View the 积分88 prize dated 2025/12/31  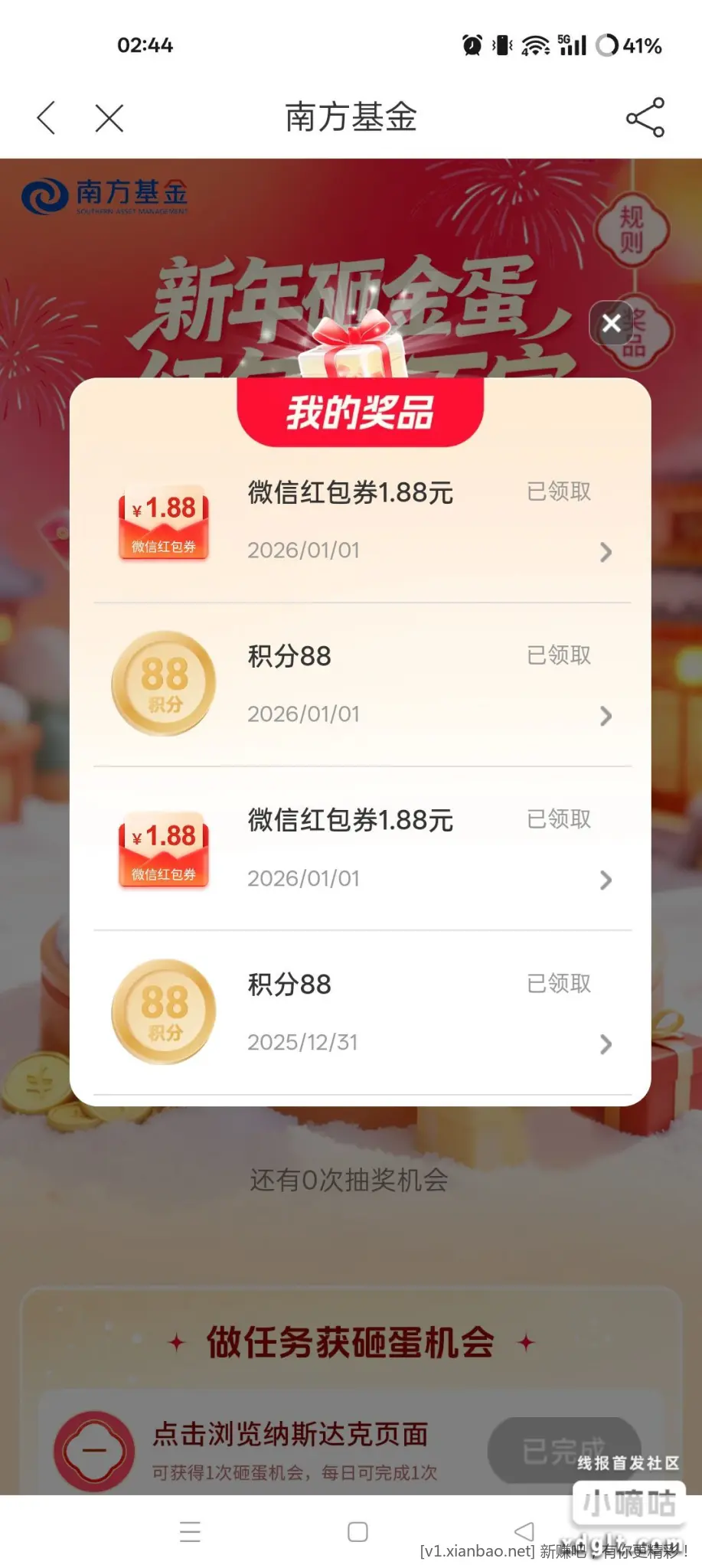361,1011
